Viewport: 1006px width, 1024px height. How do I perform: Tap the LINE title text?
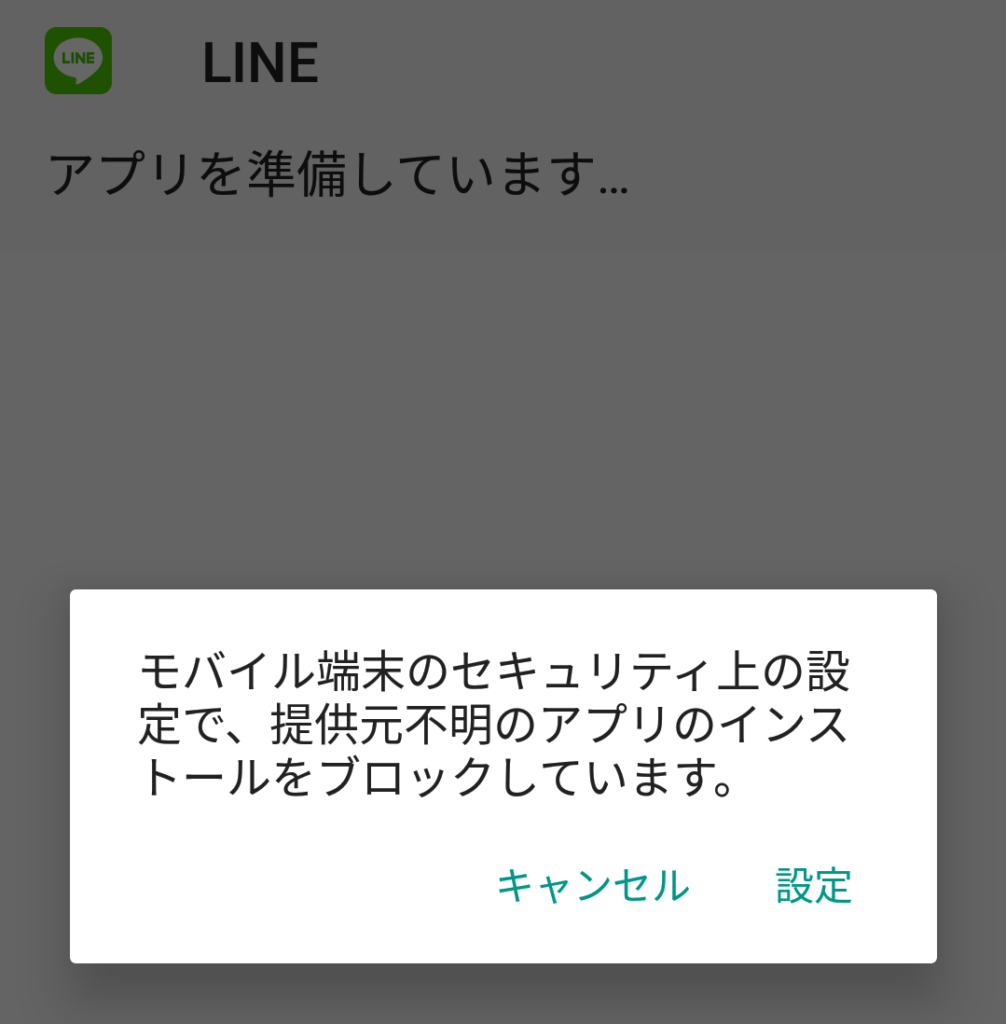(259, 62)
